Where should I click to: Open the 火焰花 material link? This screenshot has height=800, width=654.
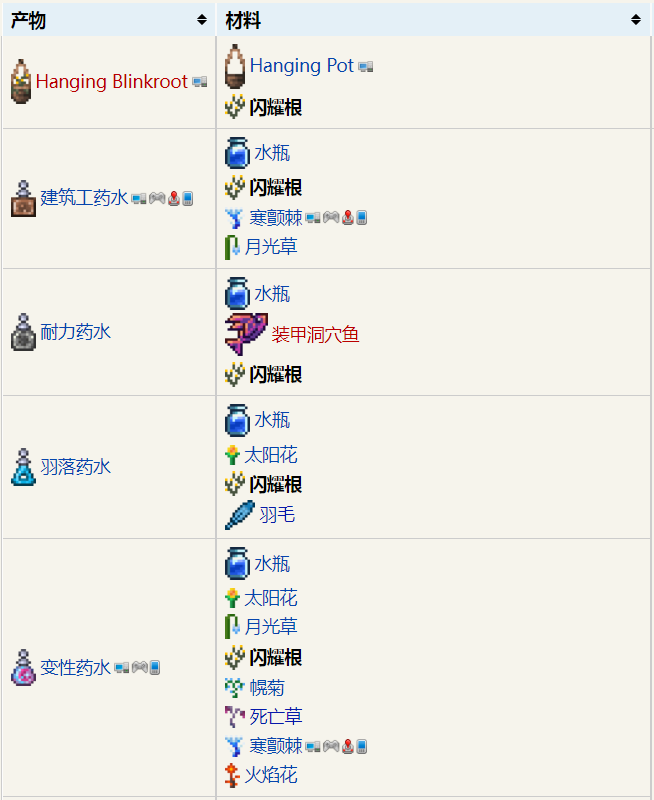[x=270, y=775]
